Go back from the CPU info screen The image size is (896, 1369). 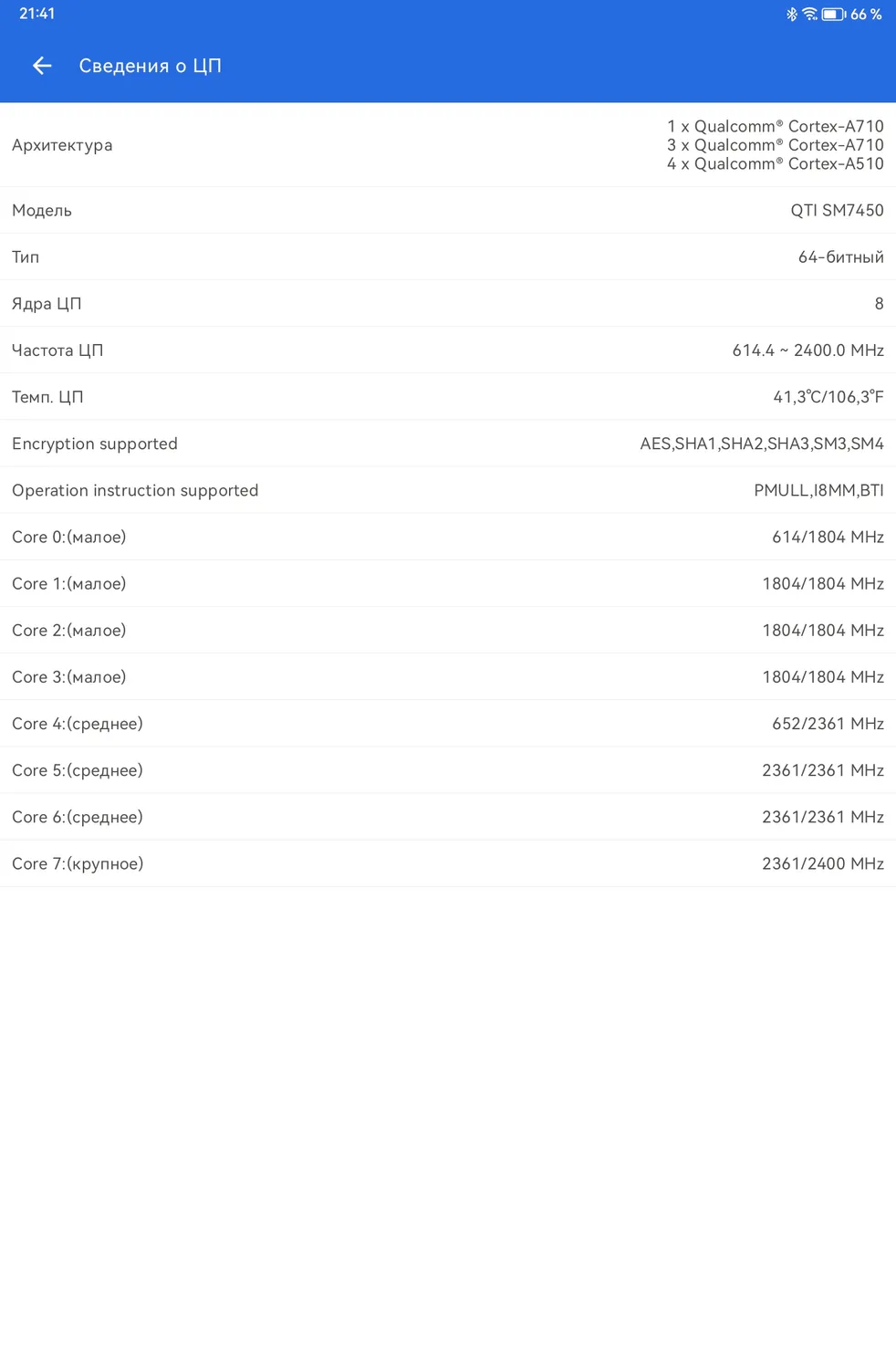click(42, 66)
